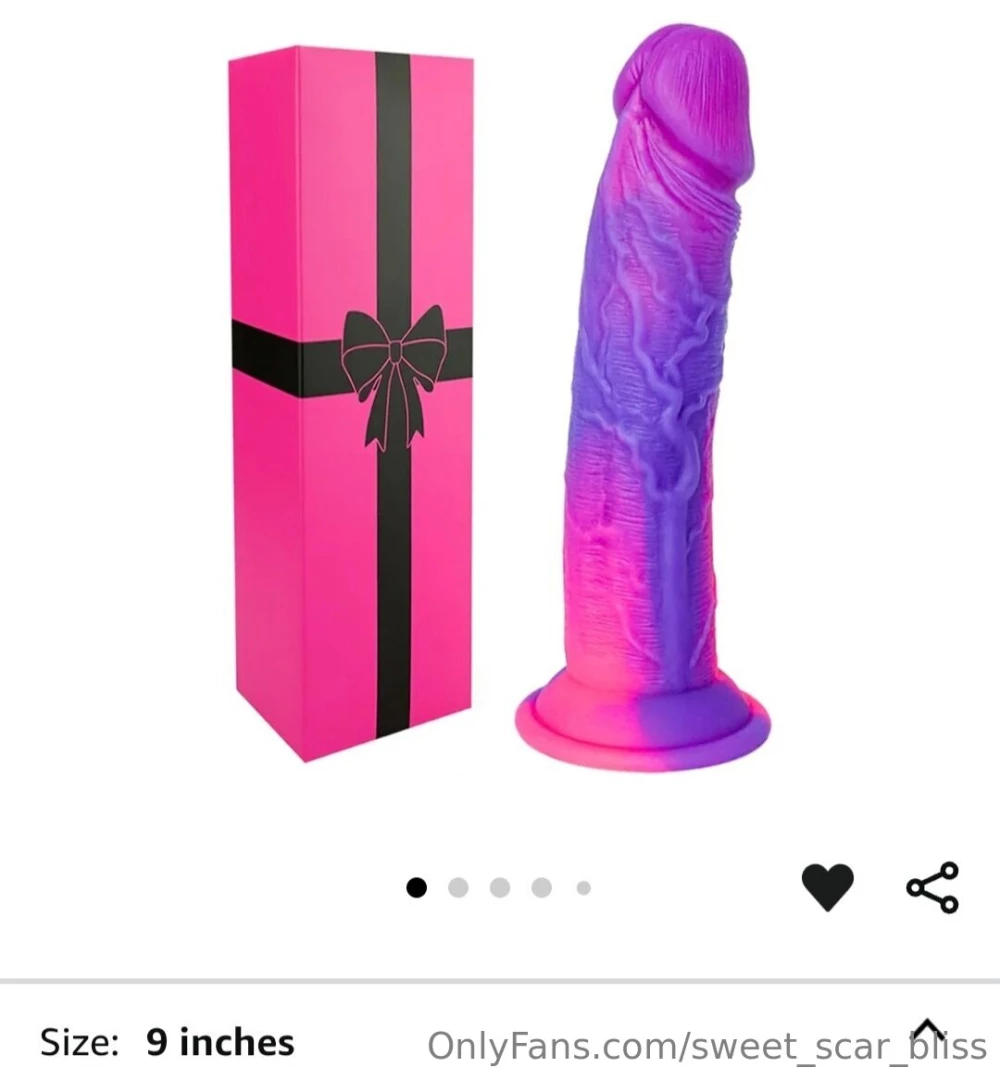The image size is (1000, 1080).
Task: Select the first carousel dot
Action: 417,887
